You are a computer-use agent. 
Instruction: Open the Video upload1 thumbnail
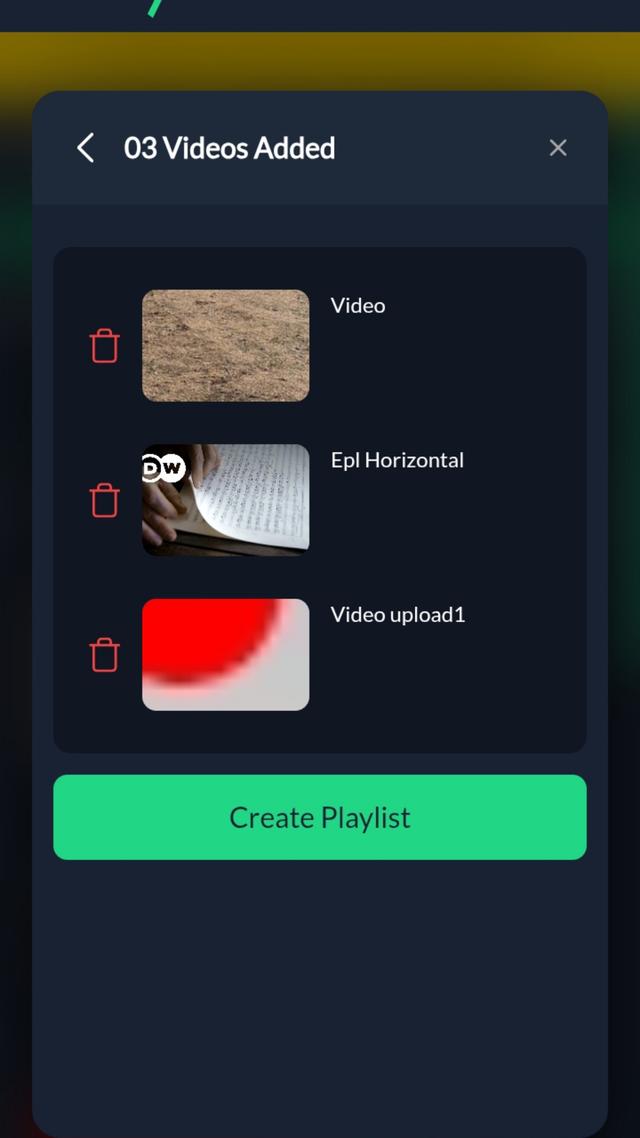click(225, 655)
